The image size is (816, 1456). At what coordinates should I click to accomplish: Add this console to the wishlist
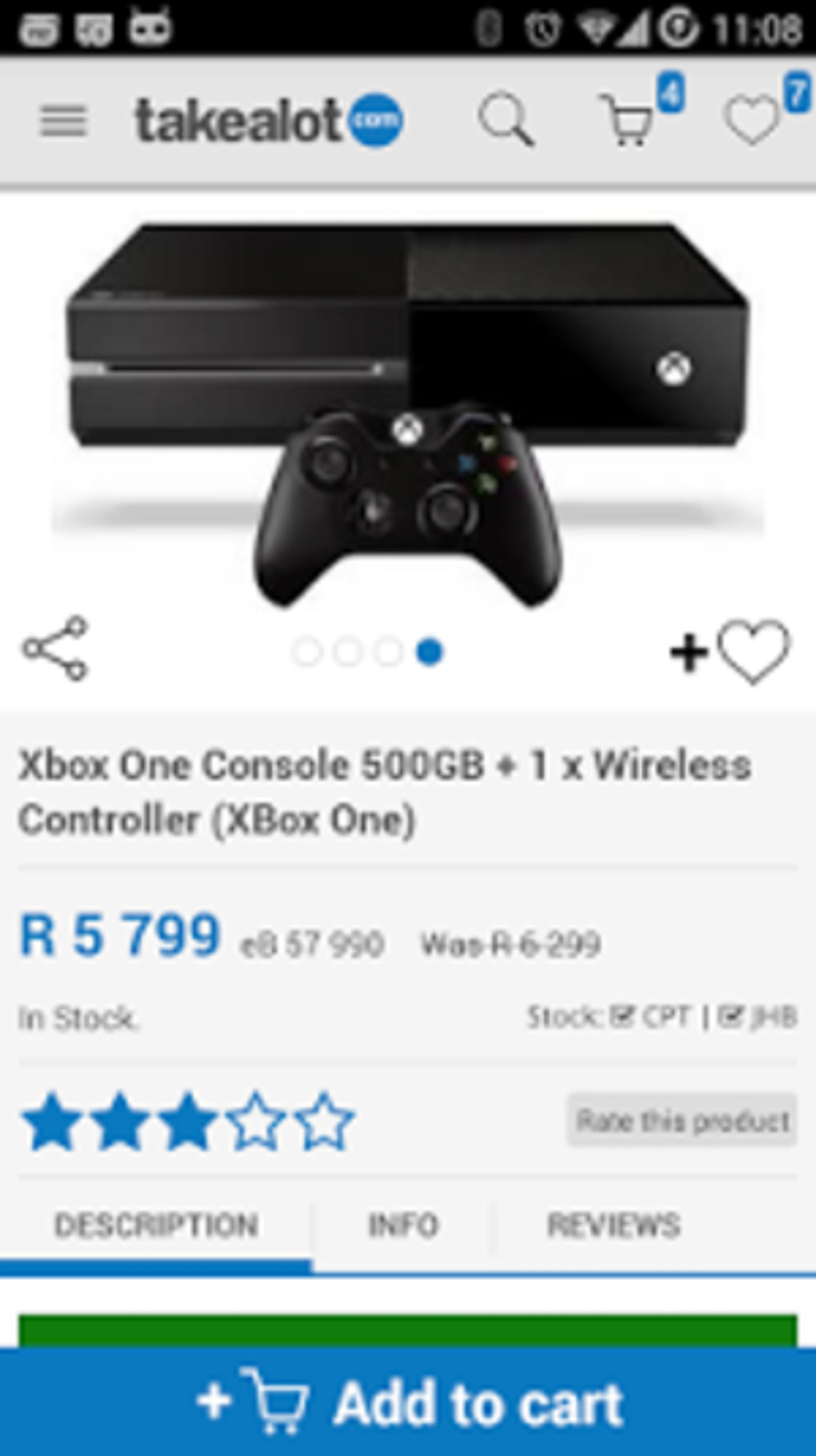pos(730,652)
